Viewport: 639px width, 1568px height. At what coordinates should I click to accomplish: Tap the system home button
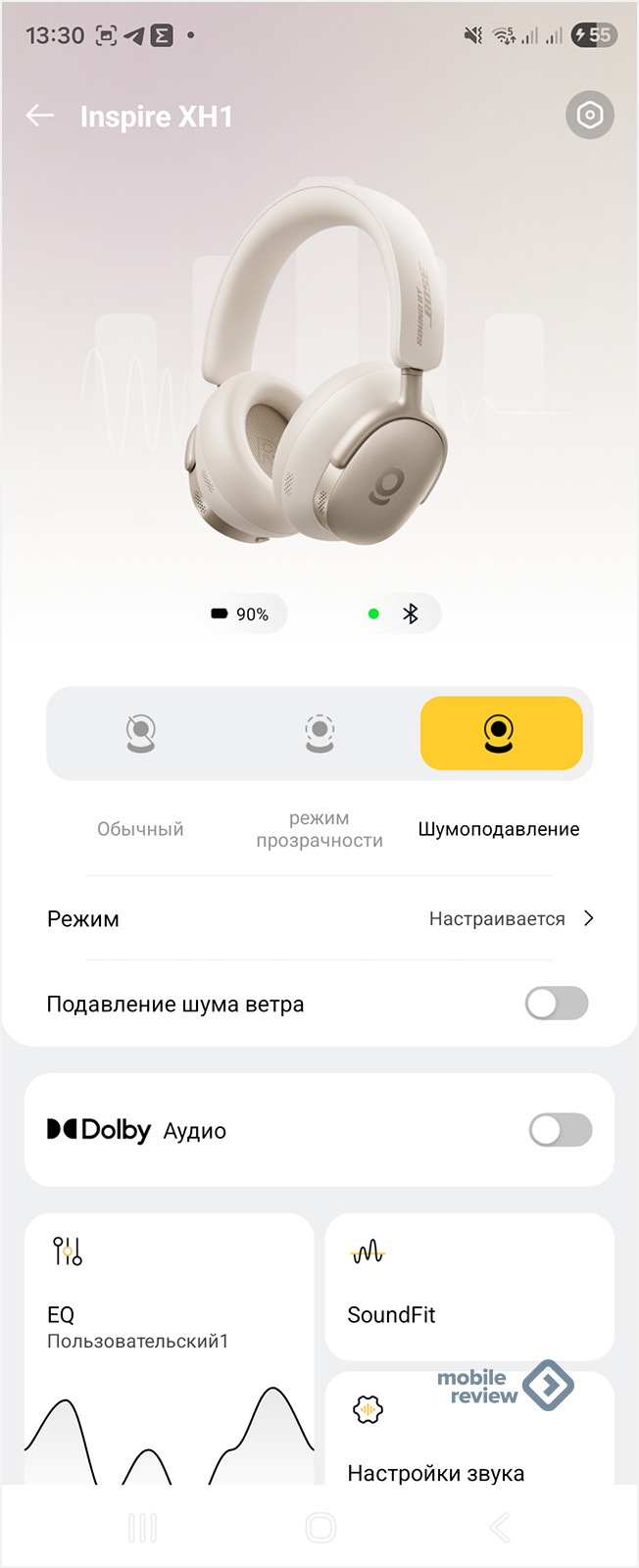click(320, 1527)
